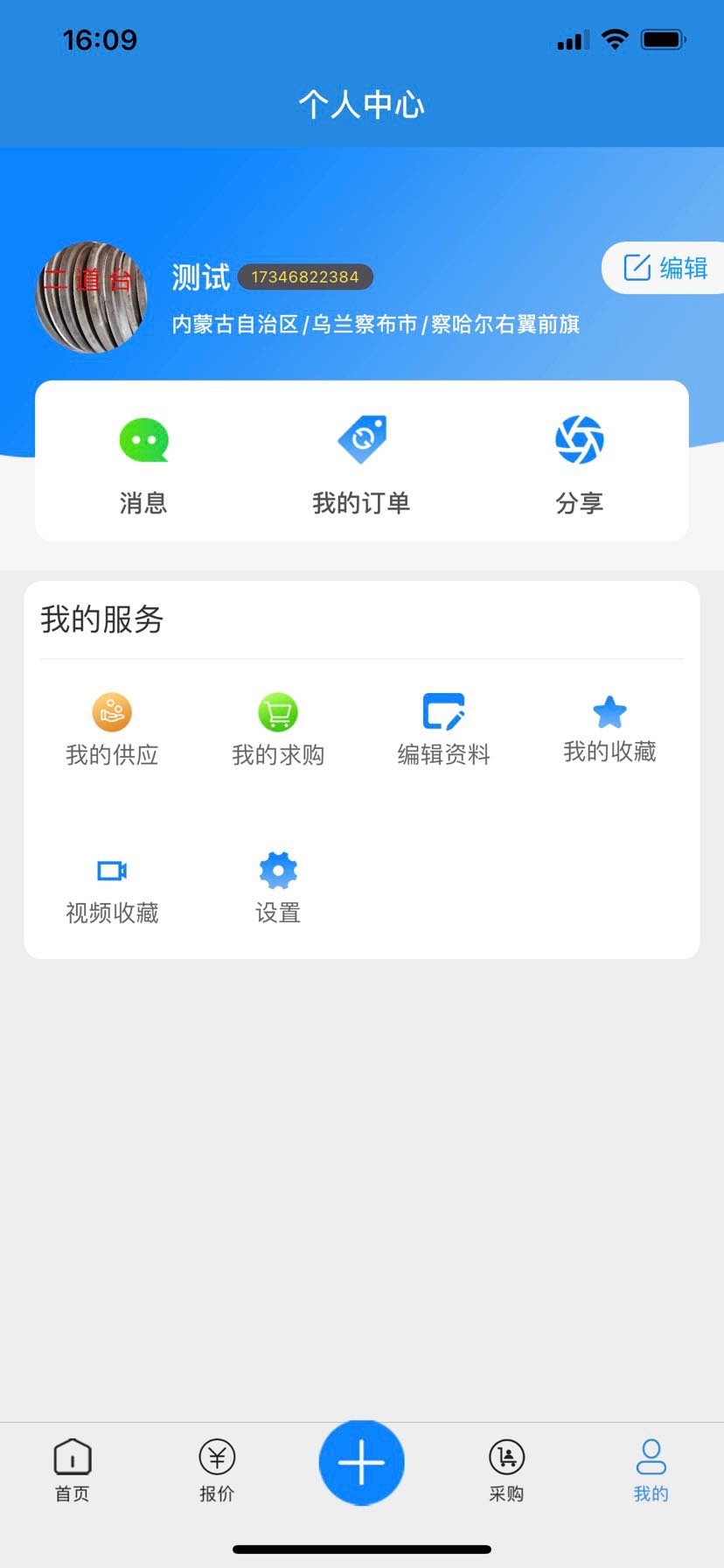The height and width of the screenshot is (1568, 724).
Task: Open 视频收藏 video favorites
Action: pos(112,888)
